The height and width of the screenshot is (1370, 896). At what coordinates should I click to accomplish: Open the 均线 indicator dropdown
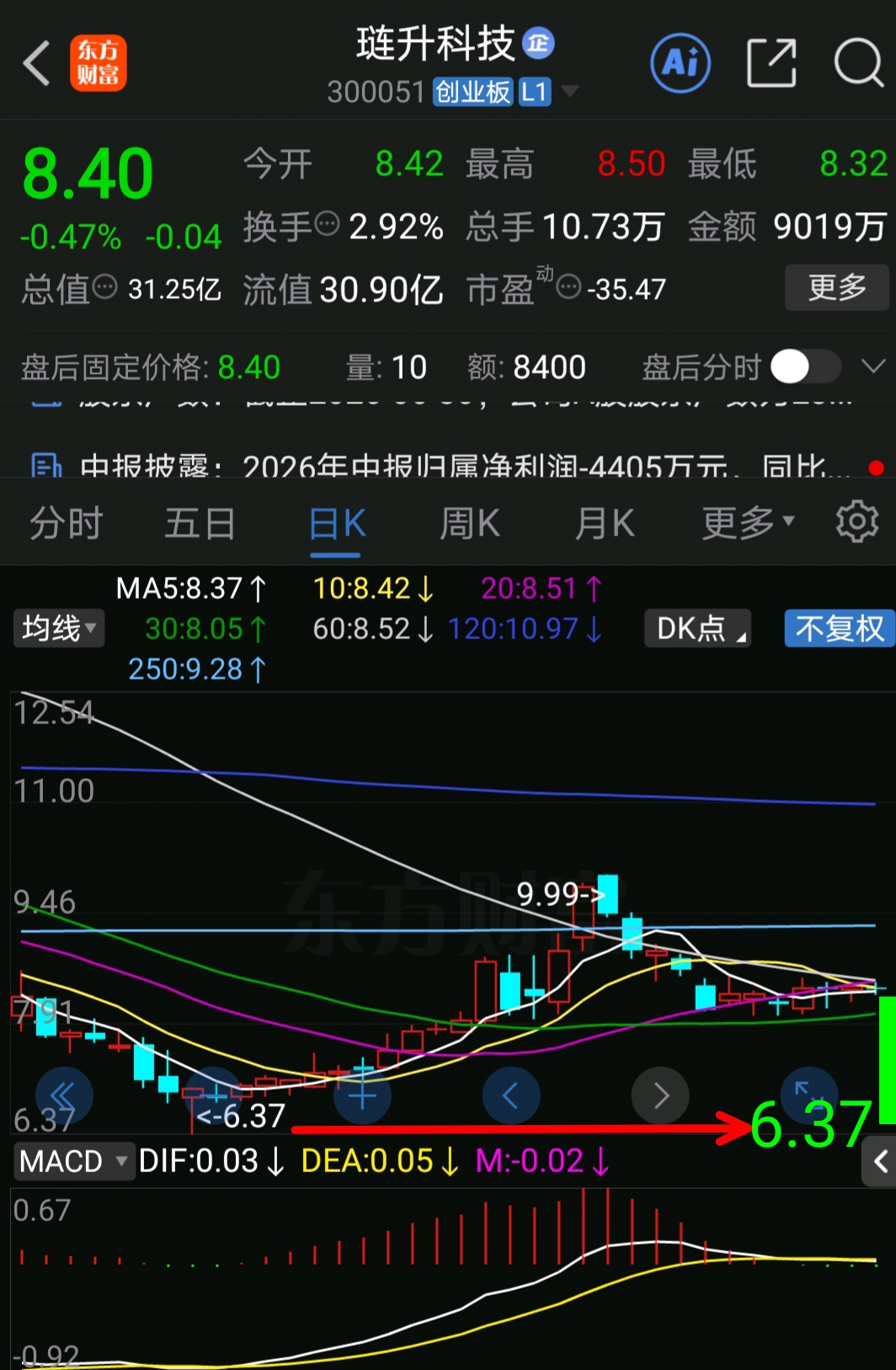(x=59, y=628)
